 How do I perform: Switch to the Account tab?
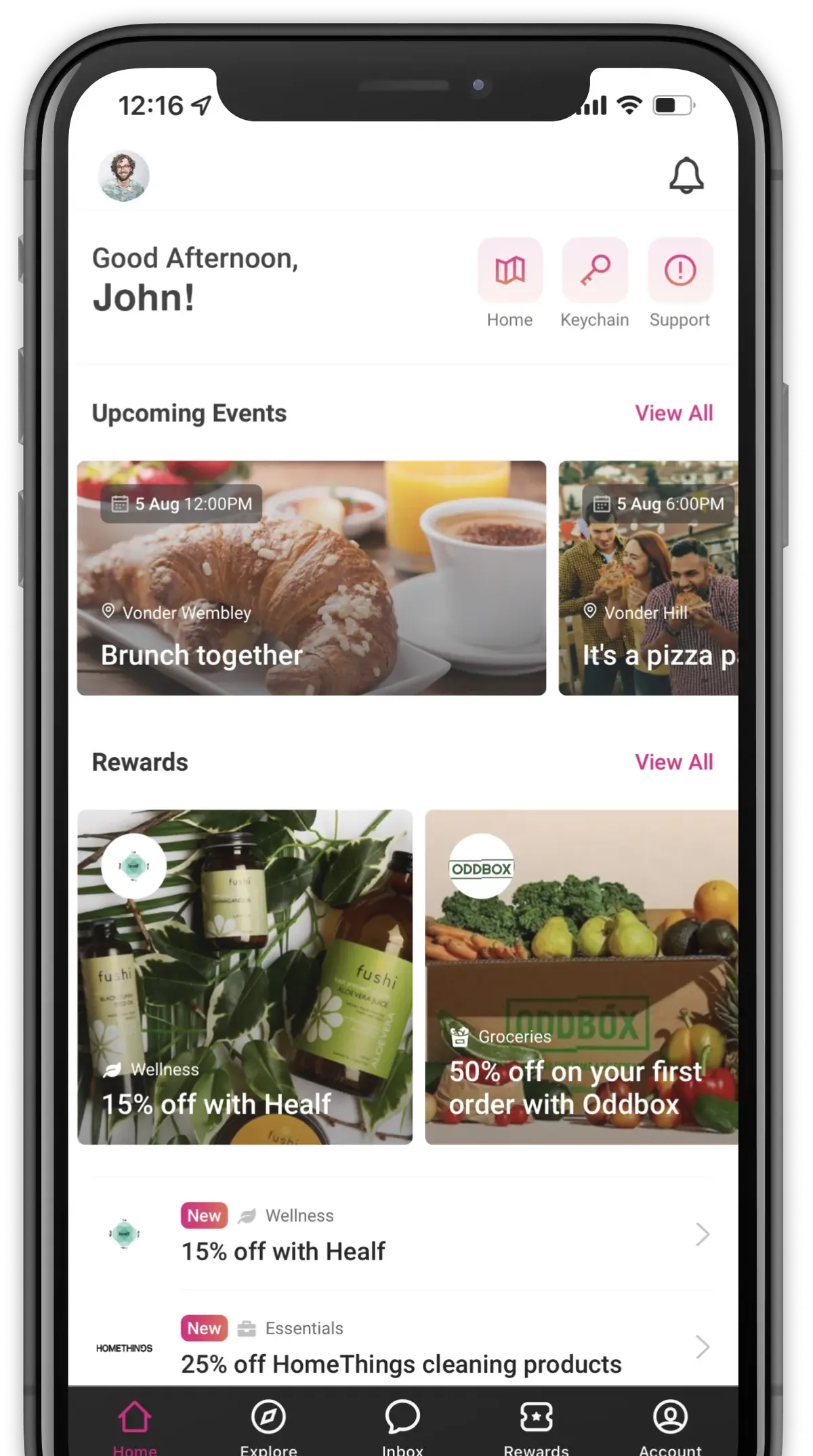pos(670,1426)
